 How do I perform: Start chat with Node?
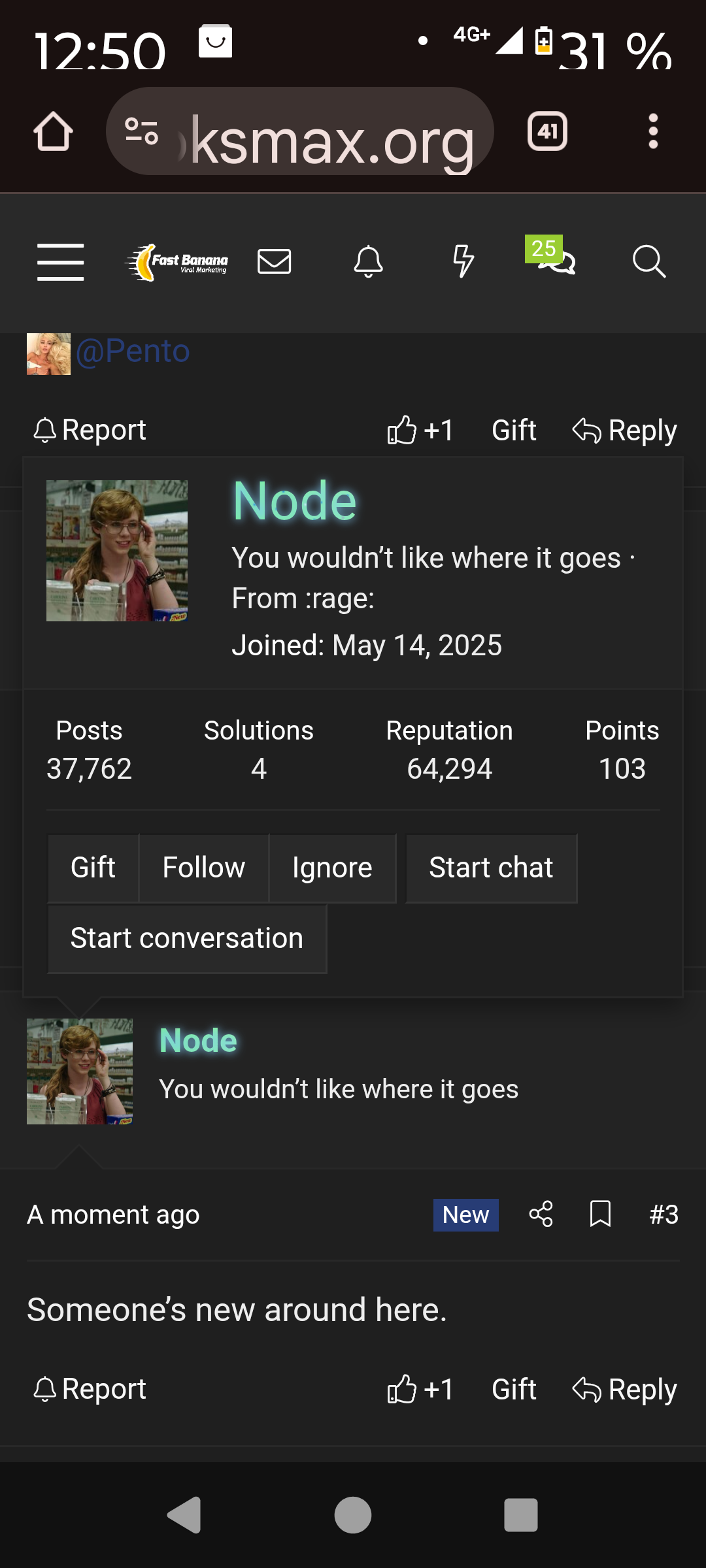coord(491,867)
